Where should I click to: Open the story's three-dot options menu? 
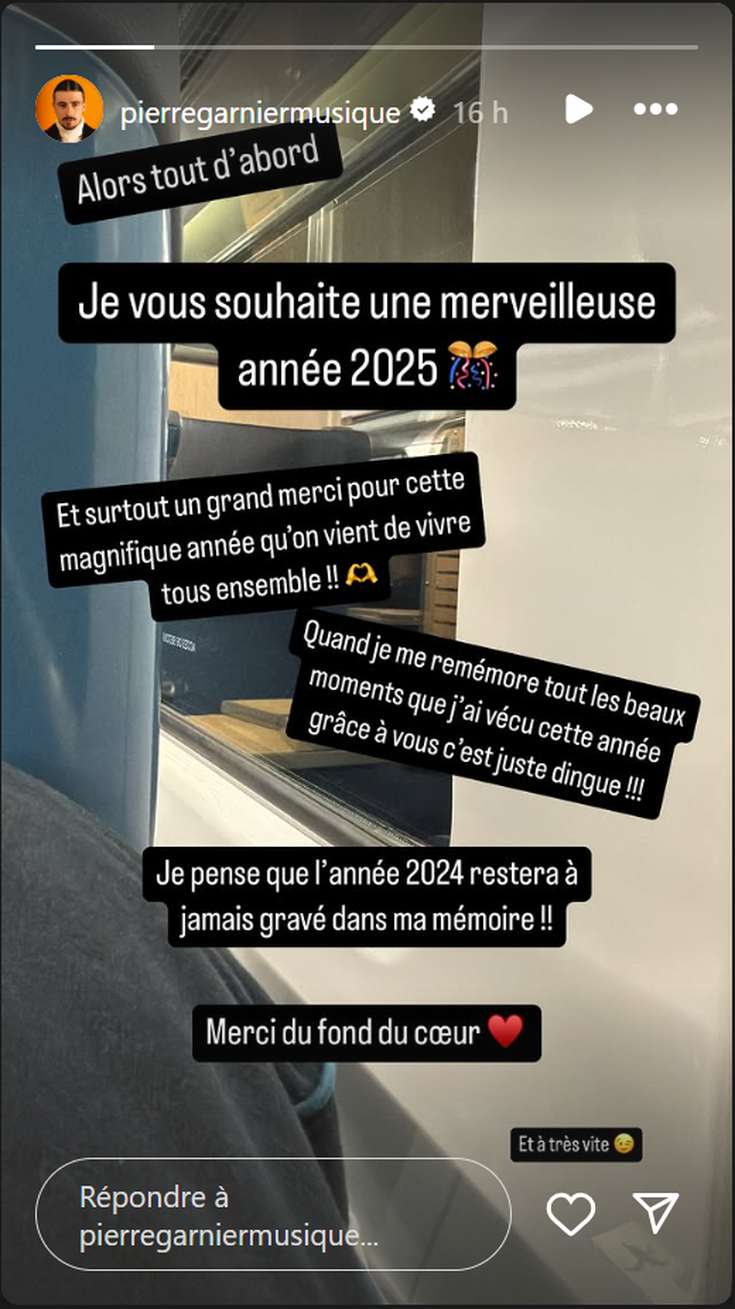tap(655, 109)
